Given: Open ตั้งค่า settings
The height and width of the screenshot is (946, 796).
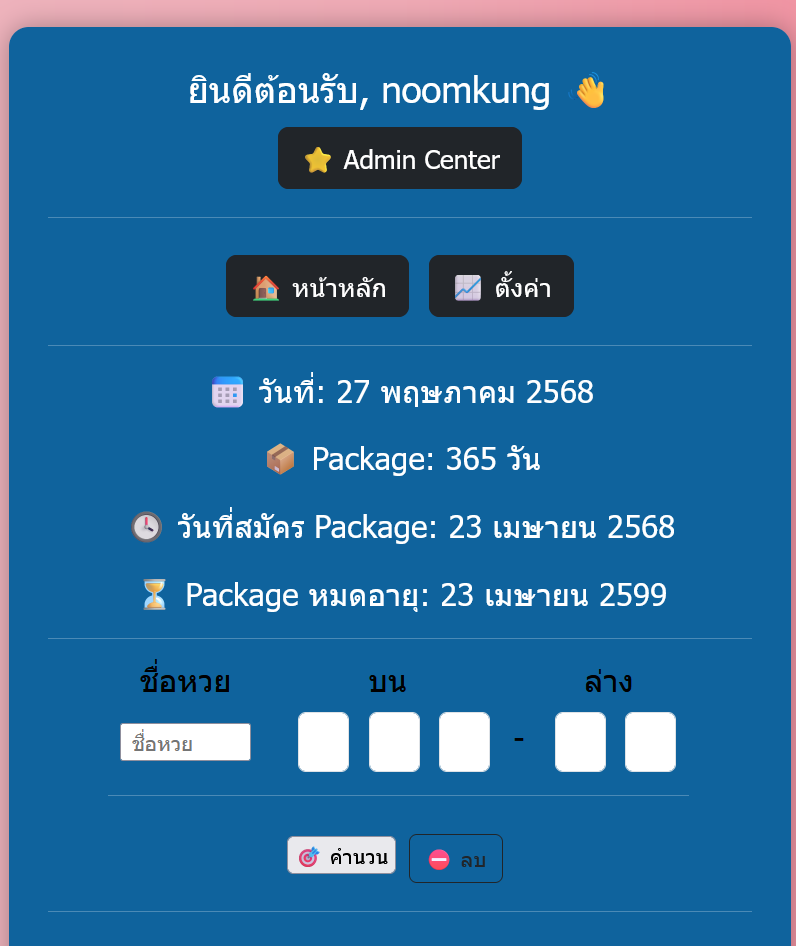Looking at the screenshot, I should (x=501, y=287).
